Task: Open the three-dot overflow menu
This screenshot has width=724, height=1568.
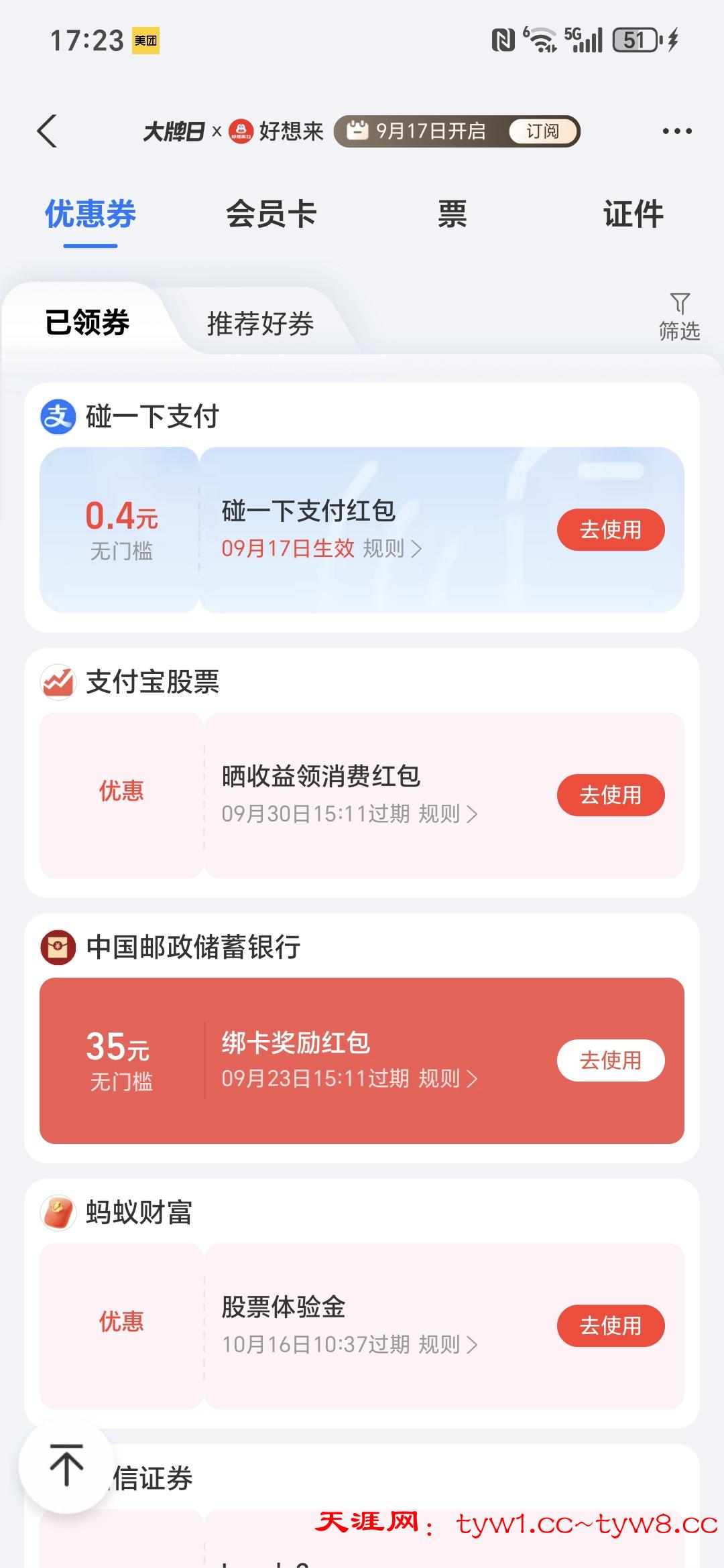Action: tap(676, 131)
